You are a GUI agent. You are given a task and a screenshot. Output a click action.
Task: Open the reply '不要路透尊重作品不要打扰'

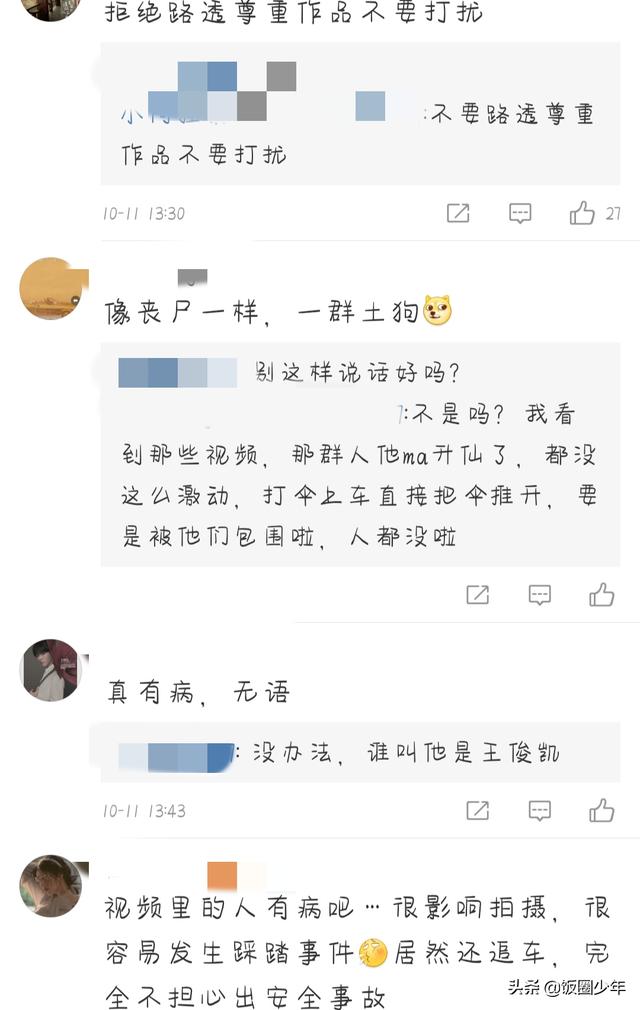click(x=360, y=135)
